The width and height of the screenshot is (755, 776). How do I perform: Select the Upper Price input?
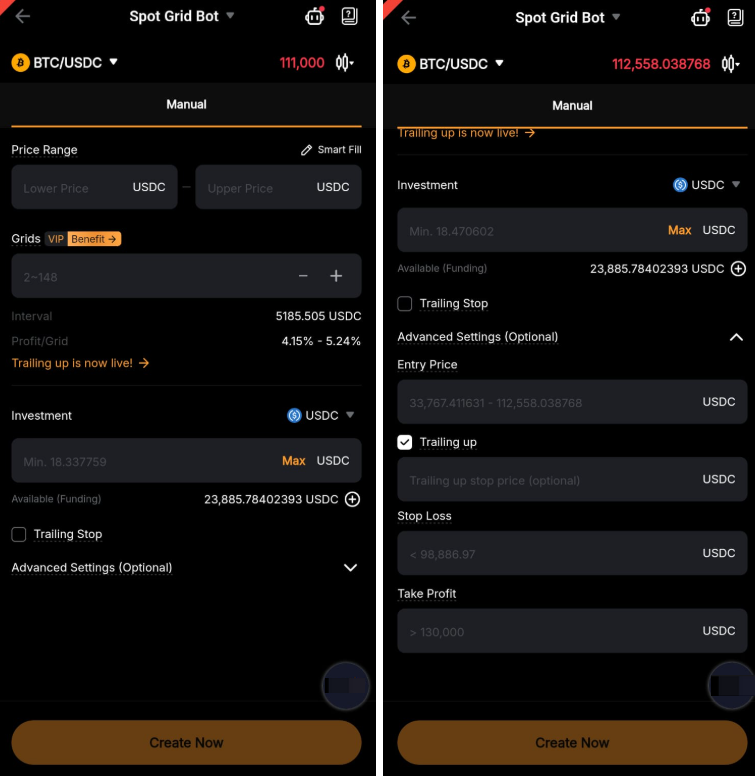click(256, 188)
